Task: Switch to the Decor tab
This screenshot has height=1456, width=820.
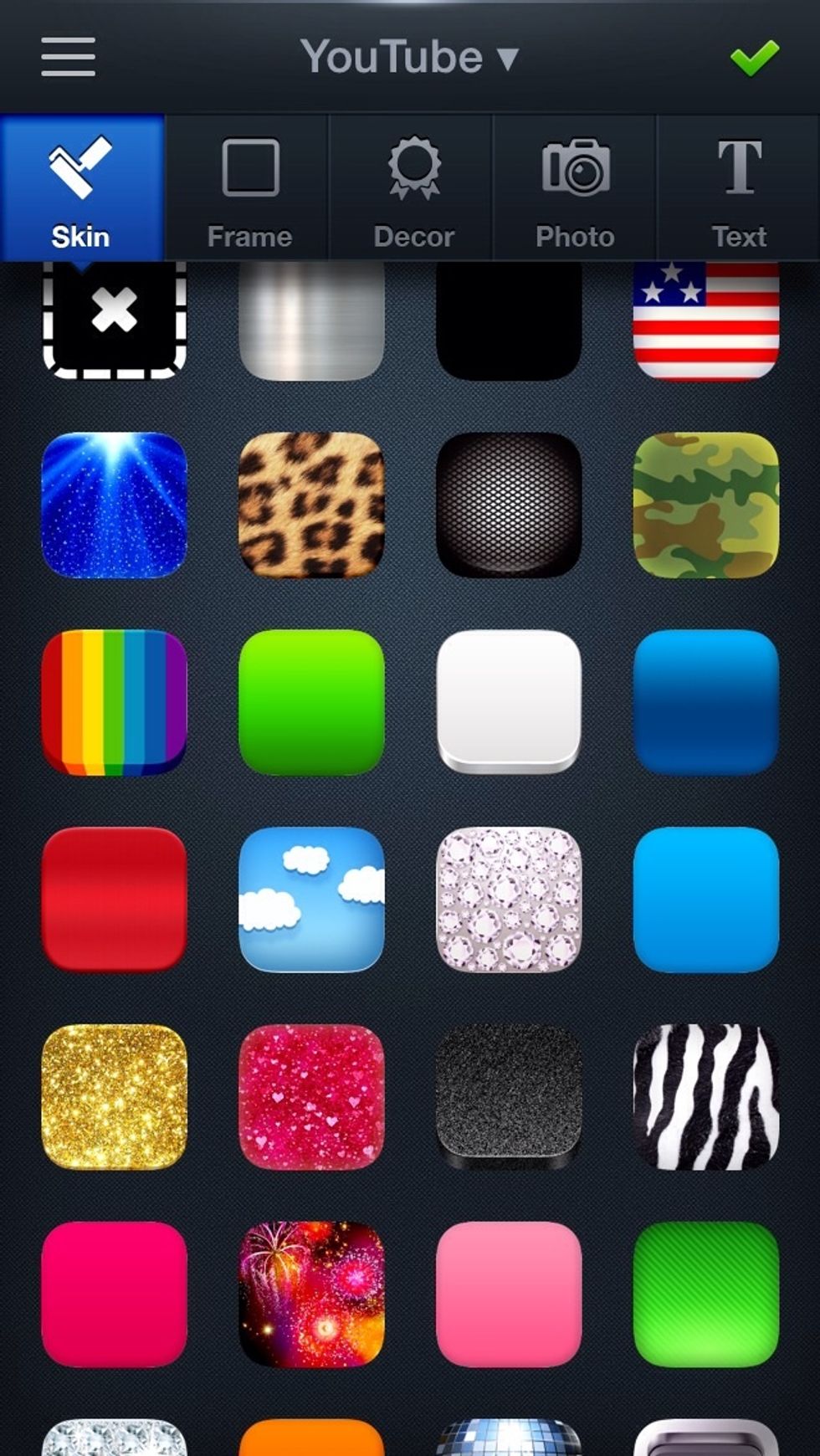Action: click(x=413, y=187)
